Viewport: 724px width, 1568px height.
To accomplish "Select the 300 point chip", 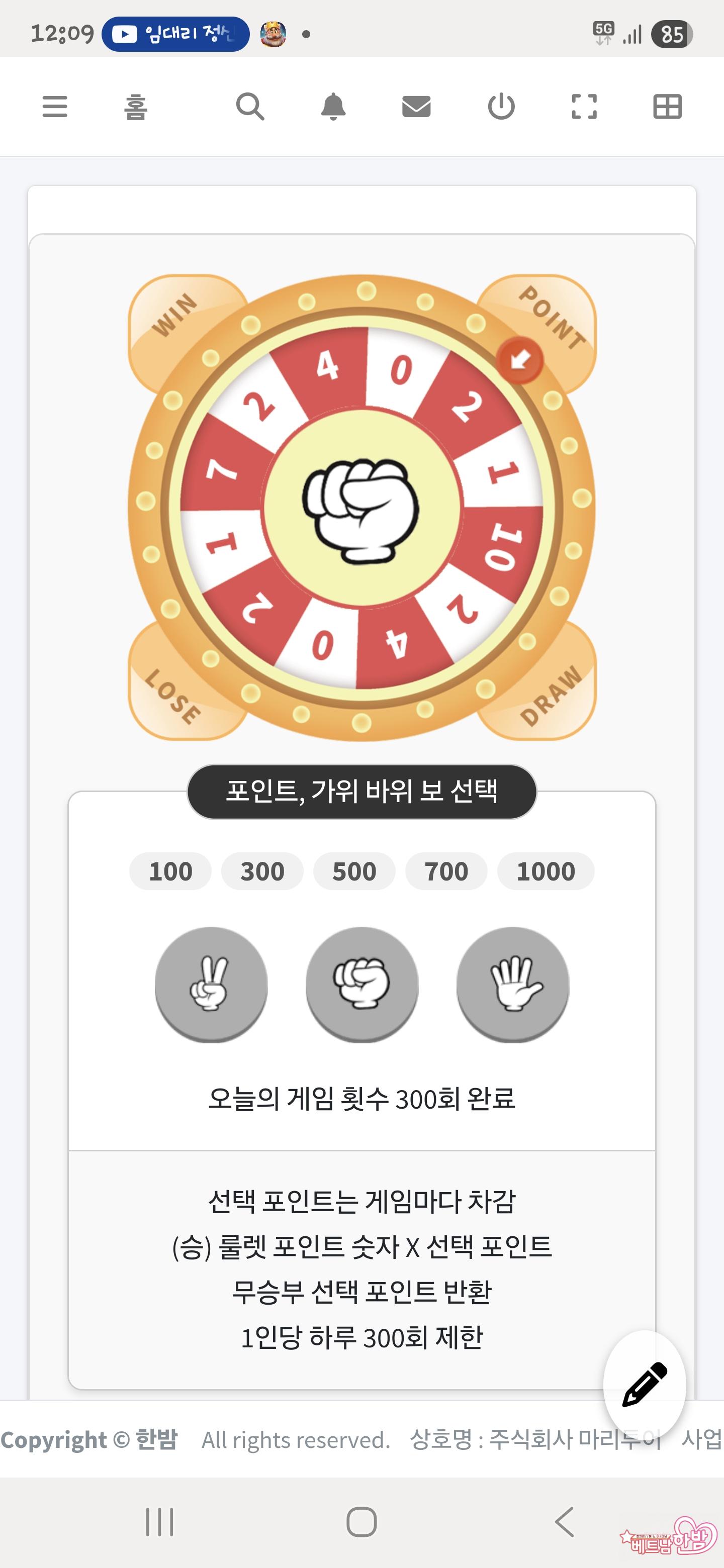I will [x=262, y=871].
